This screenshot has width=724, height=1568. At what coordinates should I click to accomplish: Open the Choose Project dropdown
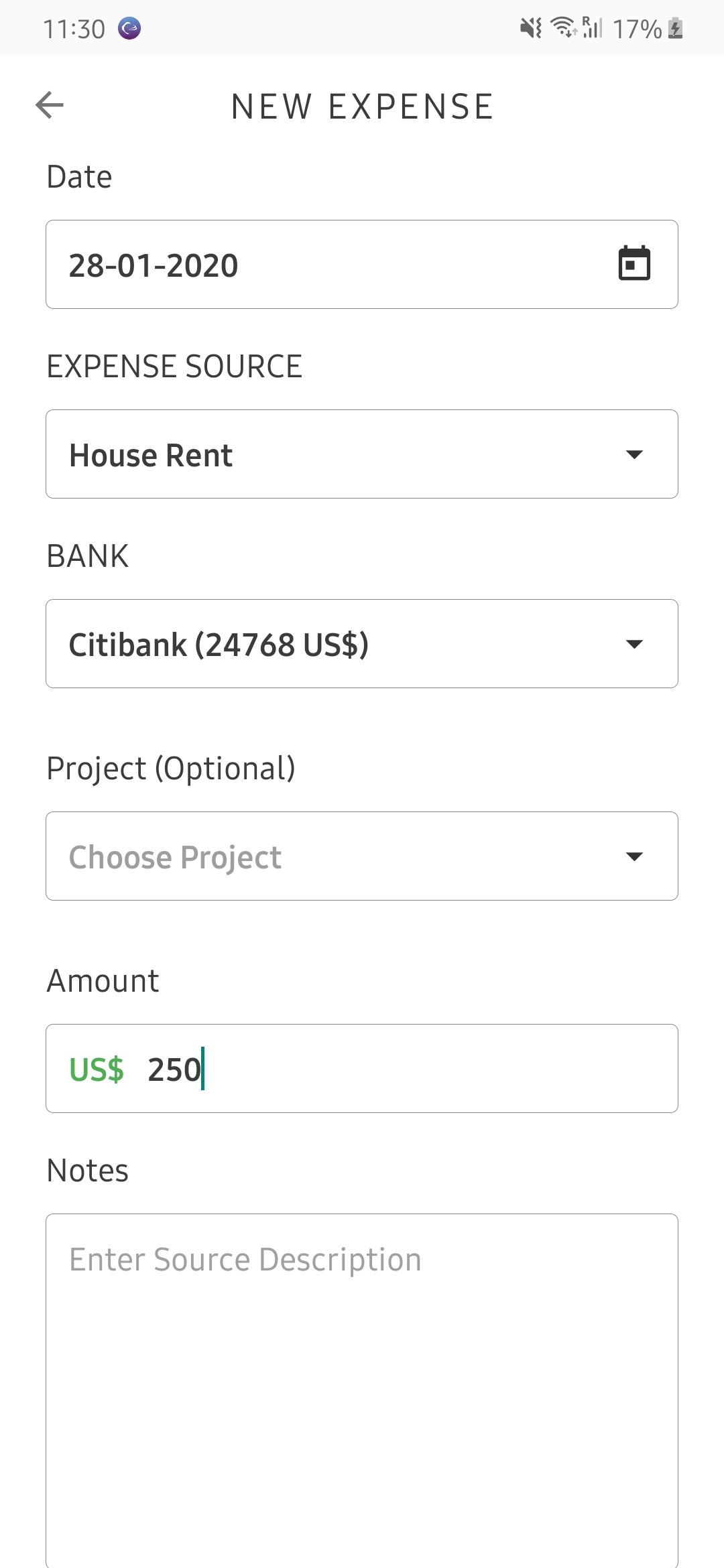(362, 856)
